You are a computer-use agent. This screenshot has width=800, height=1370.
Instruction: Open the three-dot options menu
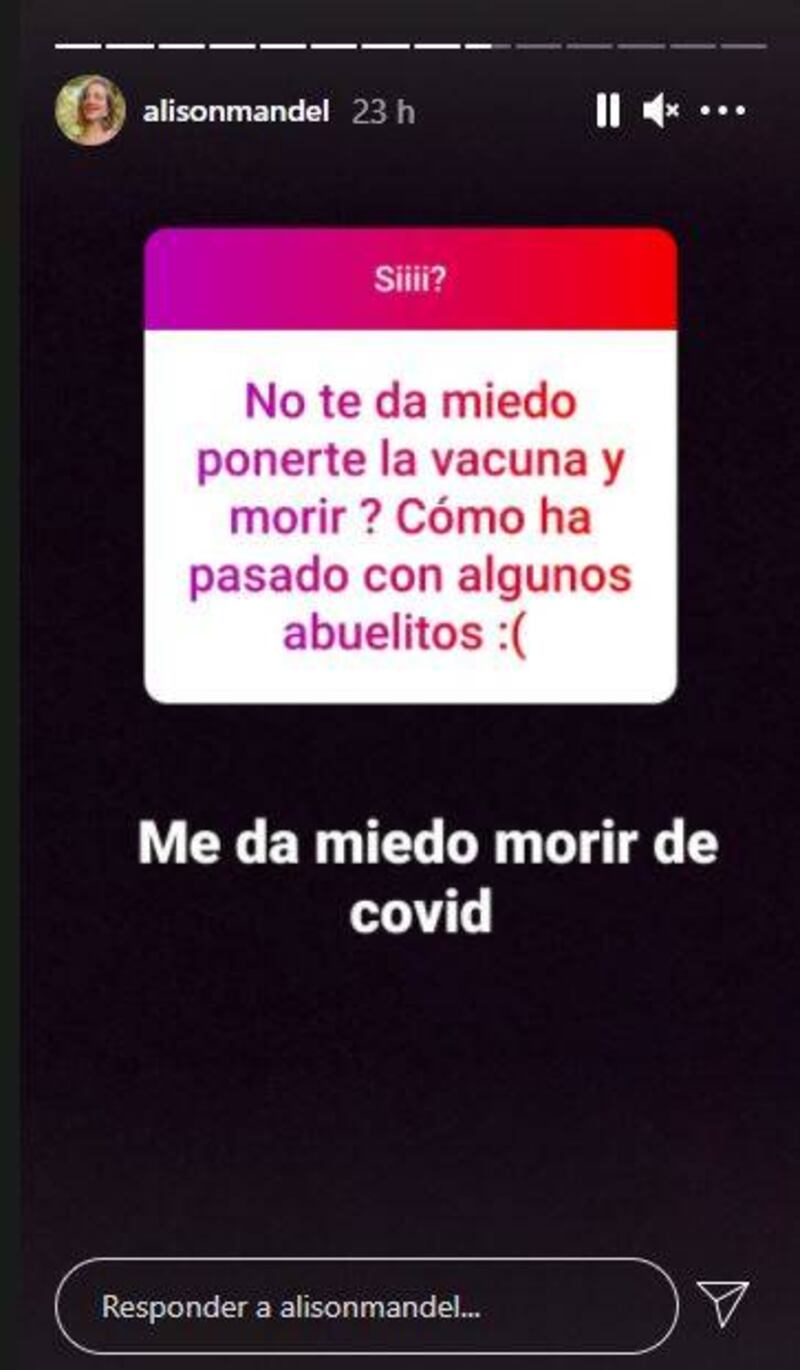[x=723, y=111]
